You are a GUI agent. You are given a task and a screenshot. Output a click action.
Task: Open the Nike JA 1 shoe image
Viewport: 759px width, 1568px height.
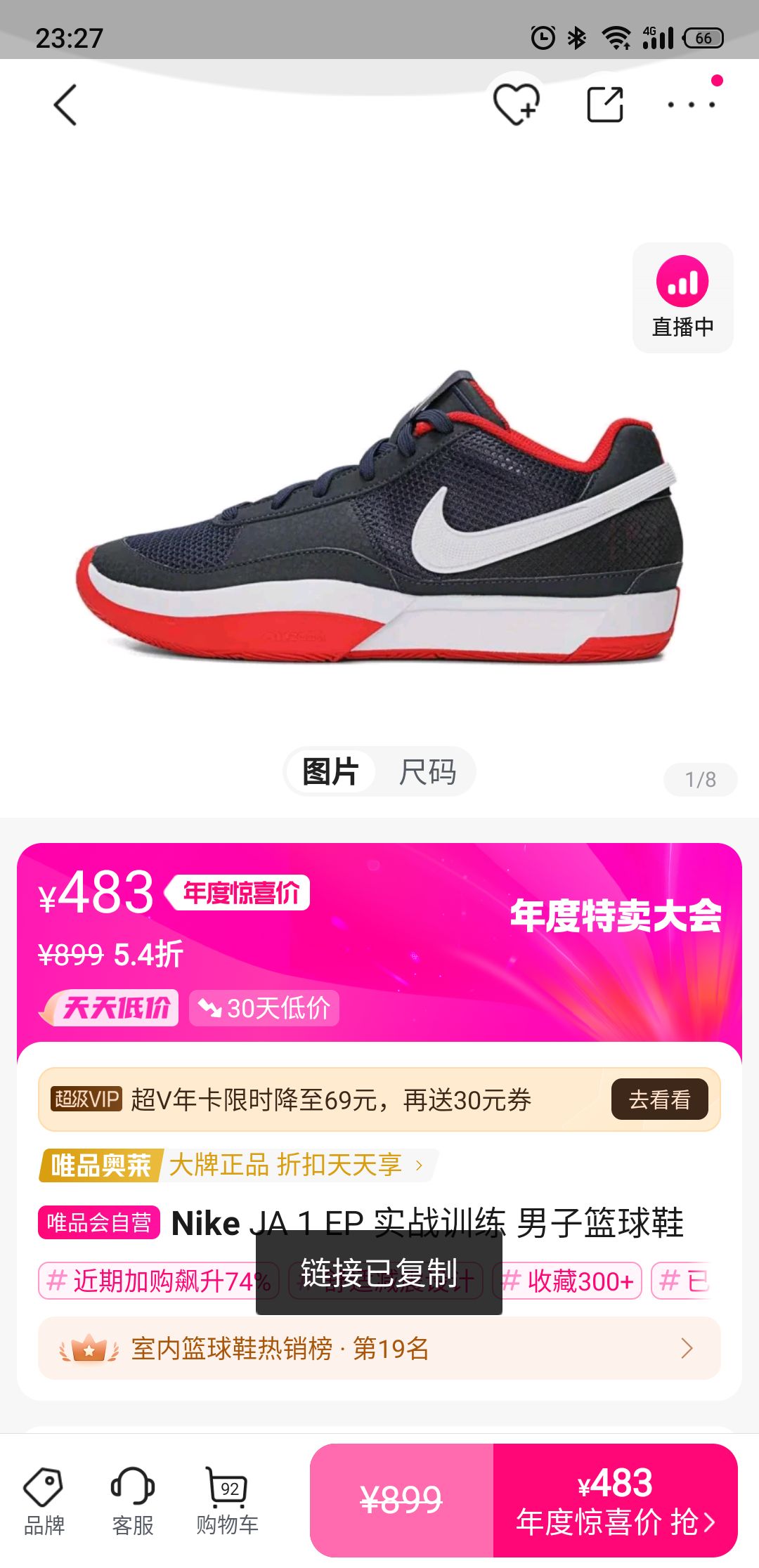pyautogui.click(x=379, y=516)
